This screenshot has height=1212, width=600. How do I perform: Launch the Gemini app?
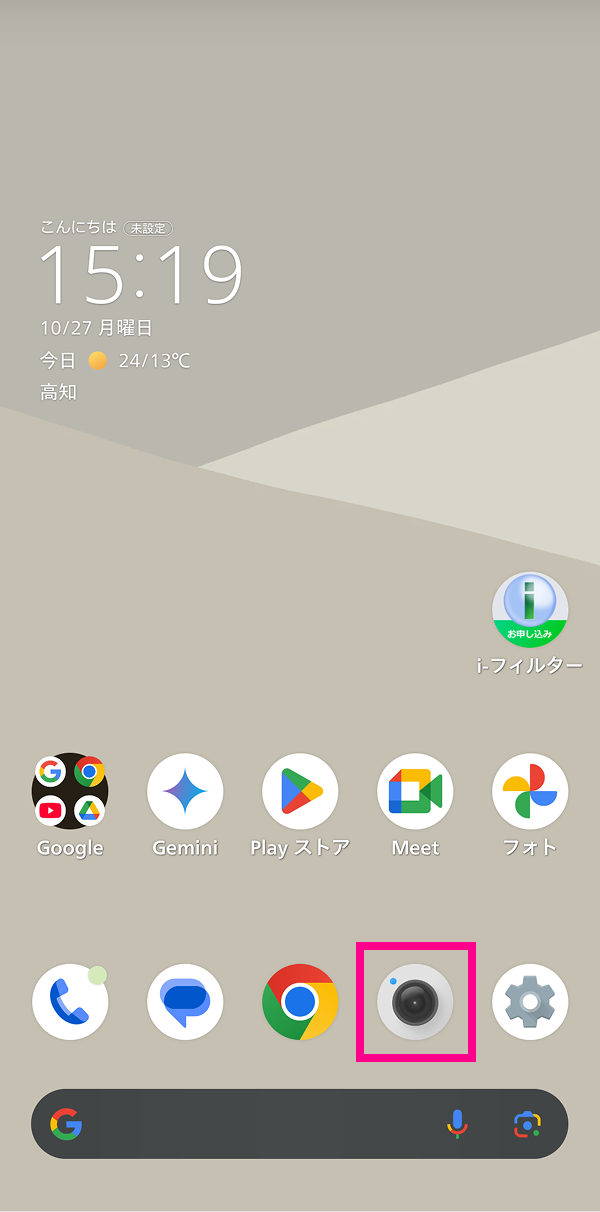(185, 791)
